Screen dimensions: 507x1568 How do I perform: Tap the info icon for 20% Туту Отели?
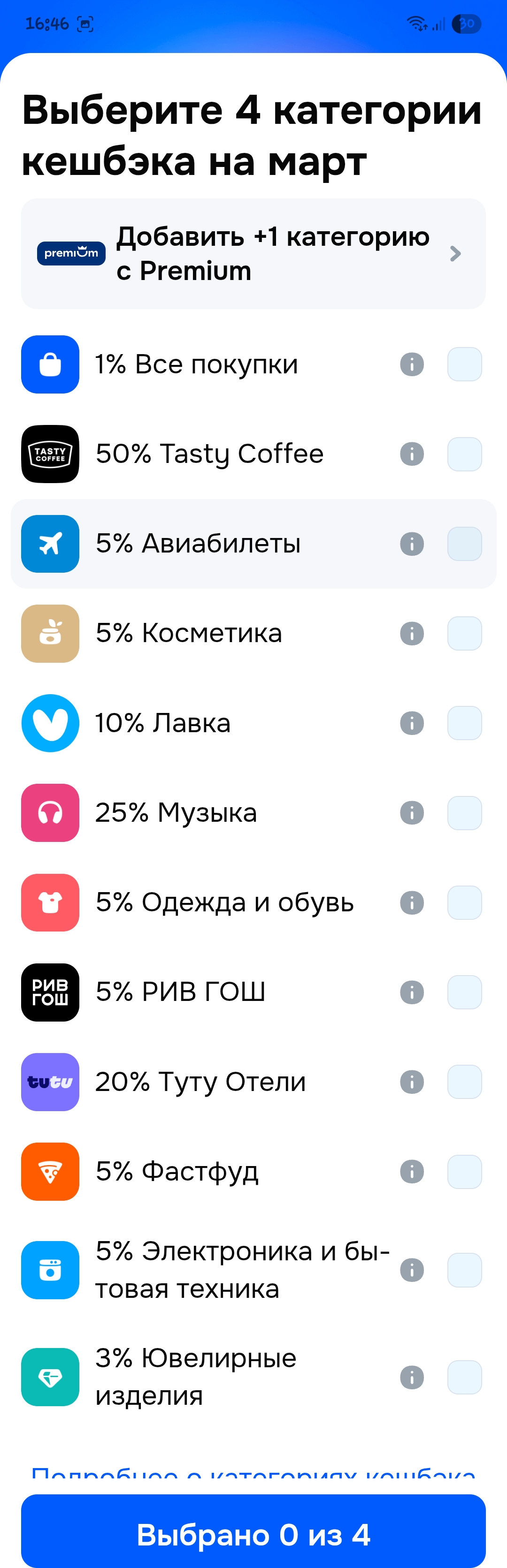[412, 1082]
